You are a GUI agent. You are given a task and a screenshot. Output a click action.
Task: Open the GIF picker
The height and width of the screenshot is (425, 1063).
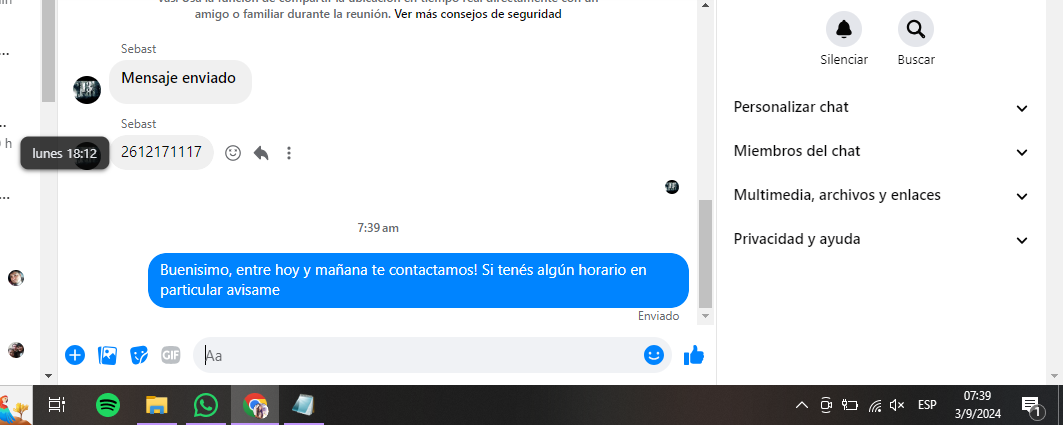[x=171, y=354]
